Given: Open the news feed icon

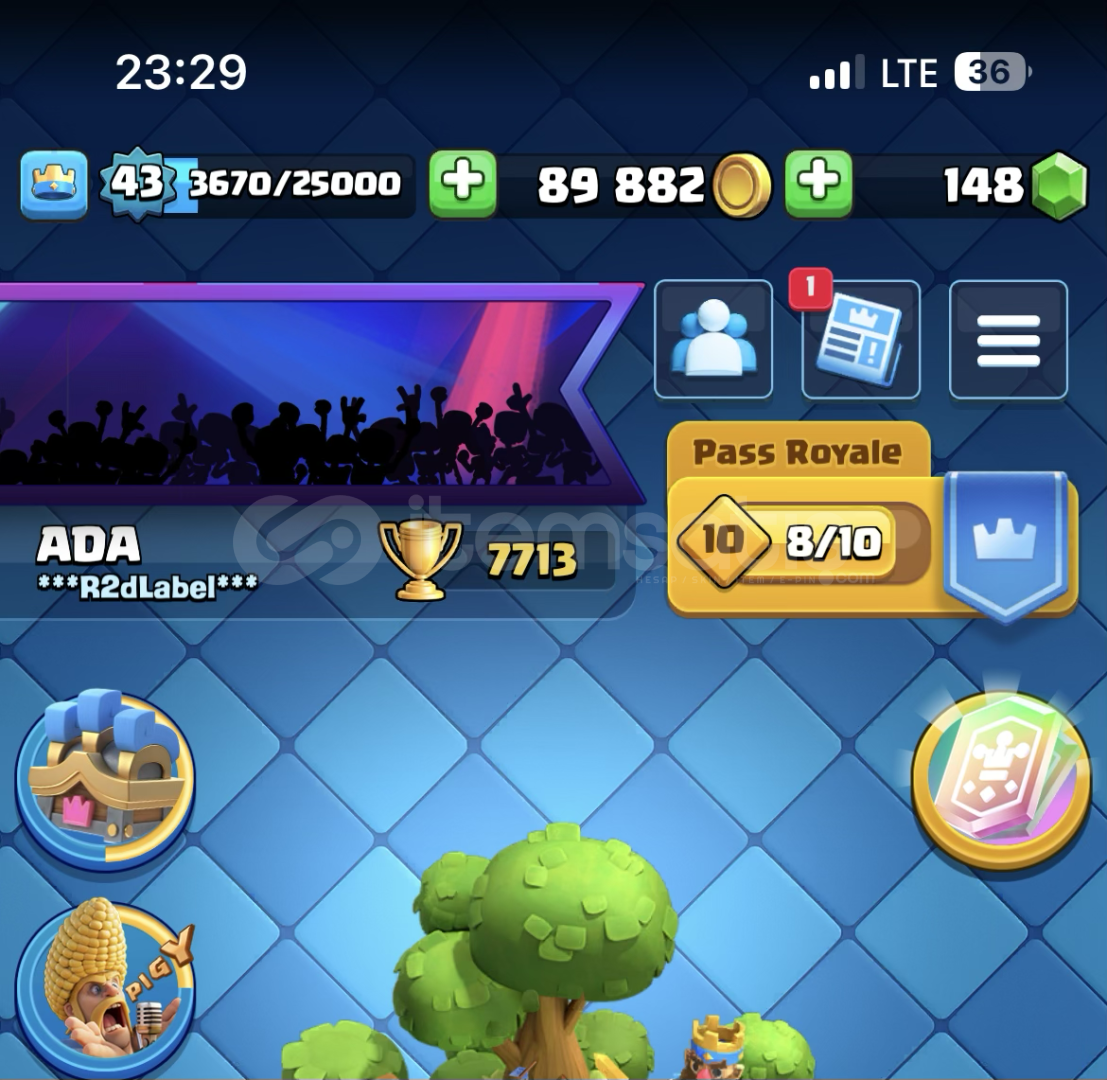Looking at the screenshot, I should pyautogui.click(x=860, y=340).
